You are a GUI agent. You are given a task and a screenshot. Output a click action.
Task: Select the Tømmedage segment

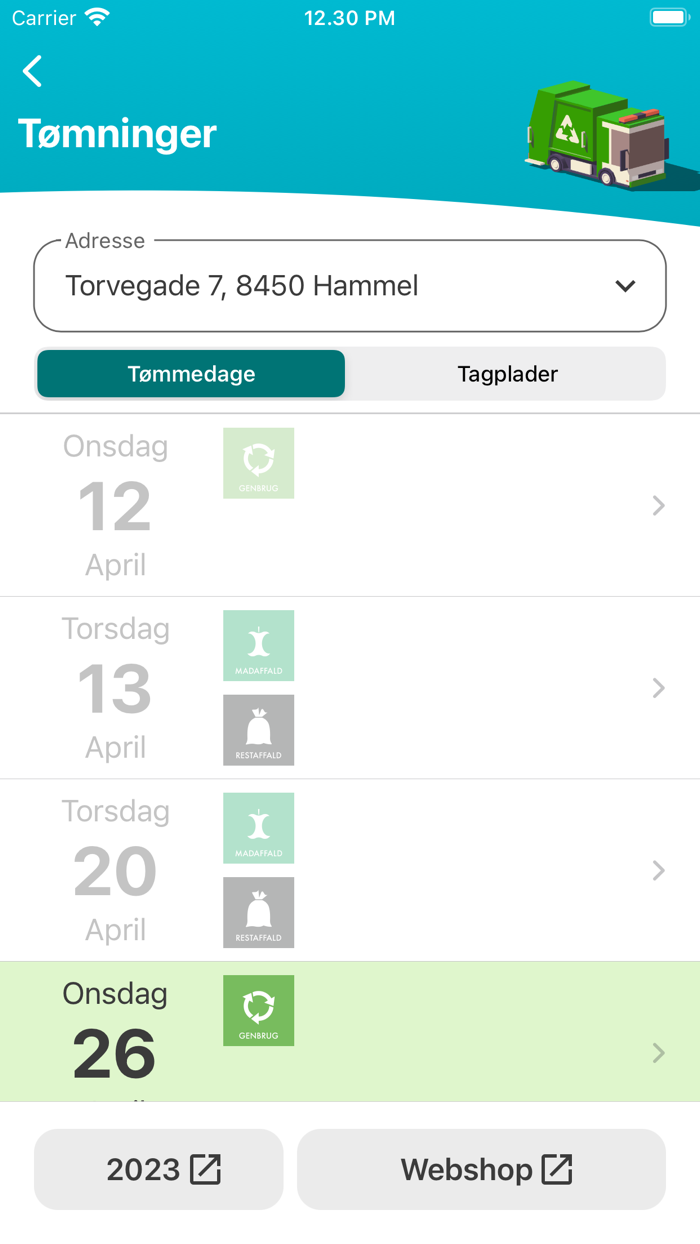coord(191,374)
